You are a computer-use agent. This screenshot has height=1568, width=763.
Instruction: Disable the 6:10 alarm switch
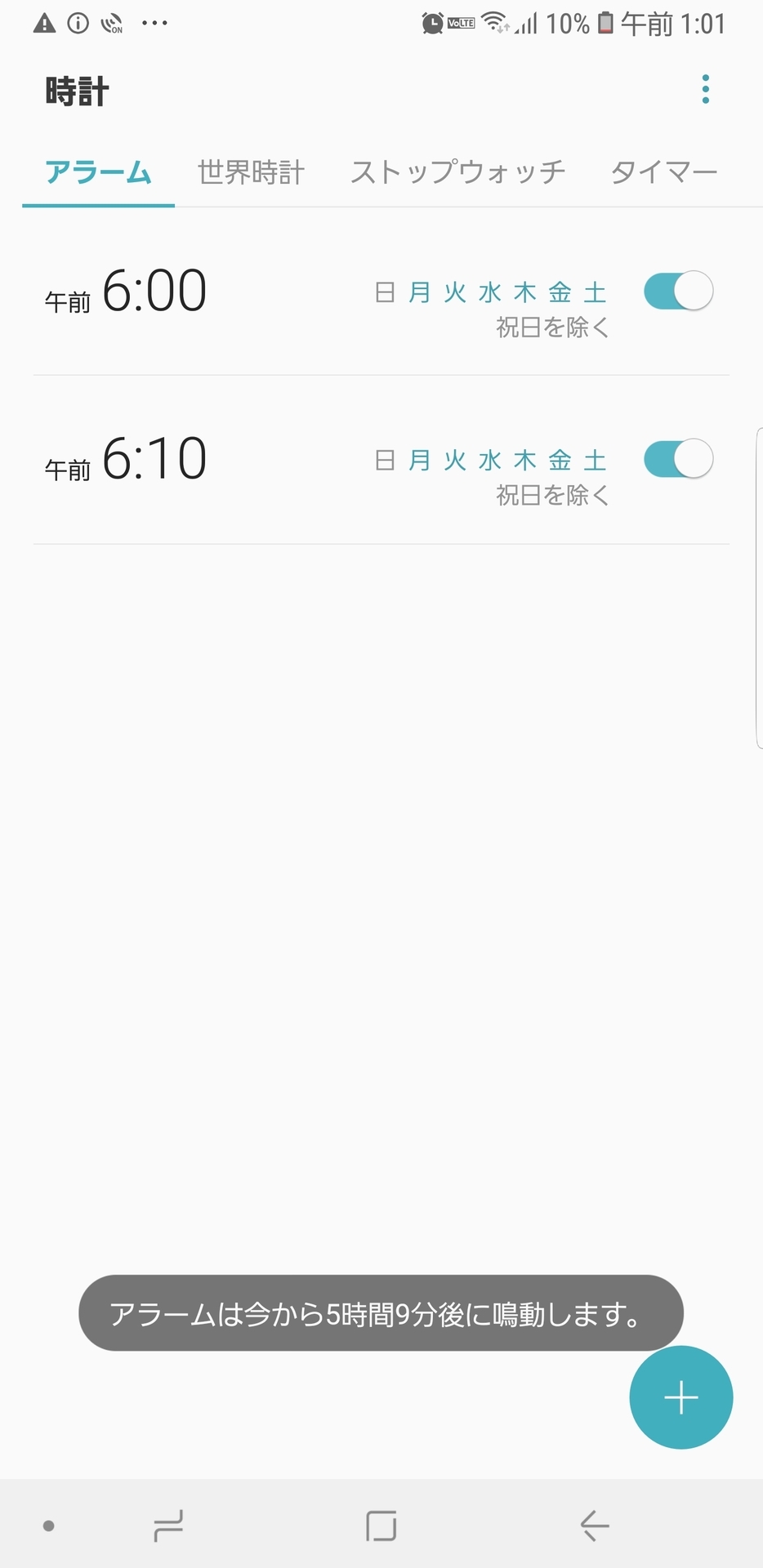point(678,460)
